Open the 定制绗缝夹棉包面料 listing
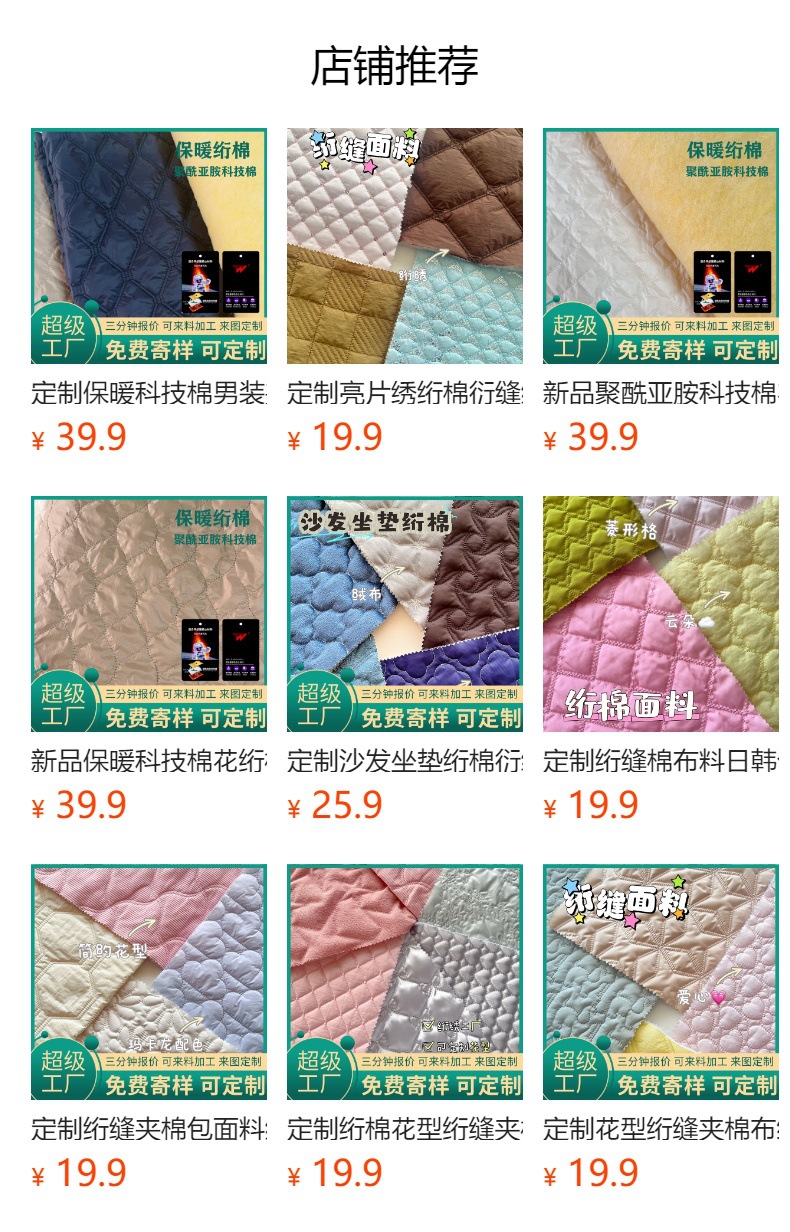790x1232 pixels. (x=149, y=982)
